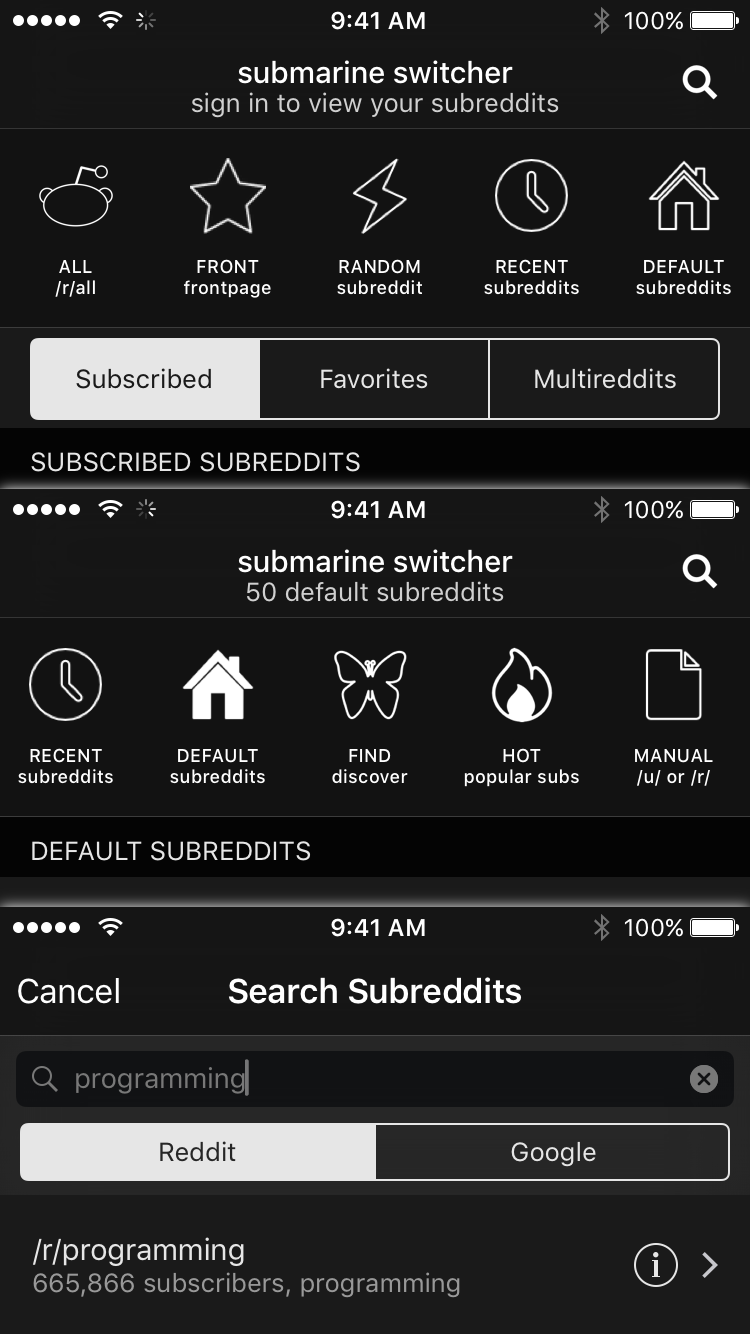Switch to the Multireddits segment
This screenshot has width=750, height=1334.
(604, 379)
